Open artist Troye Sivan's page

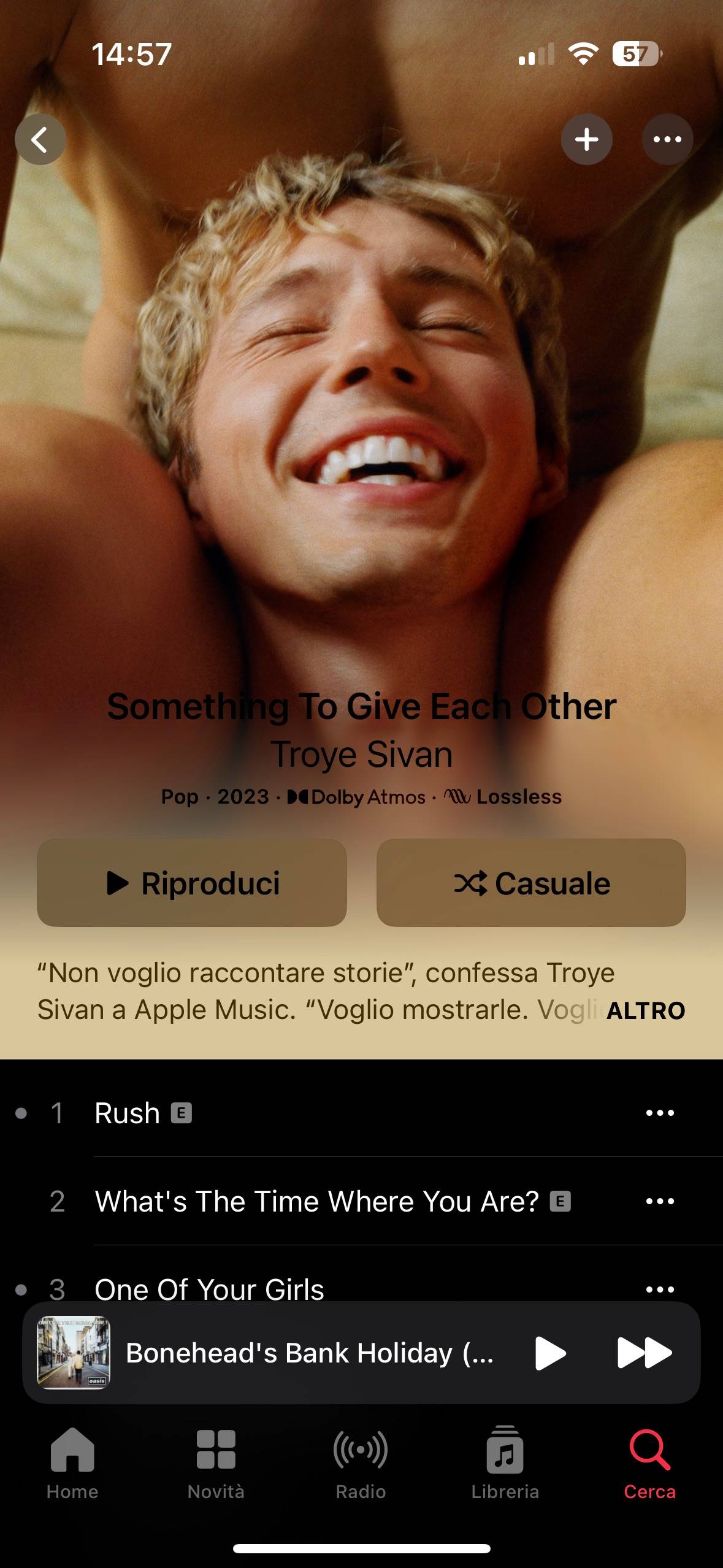coord(362,754)
